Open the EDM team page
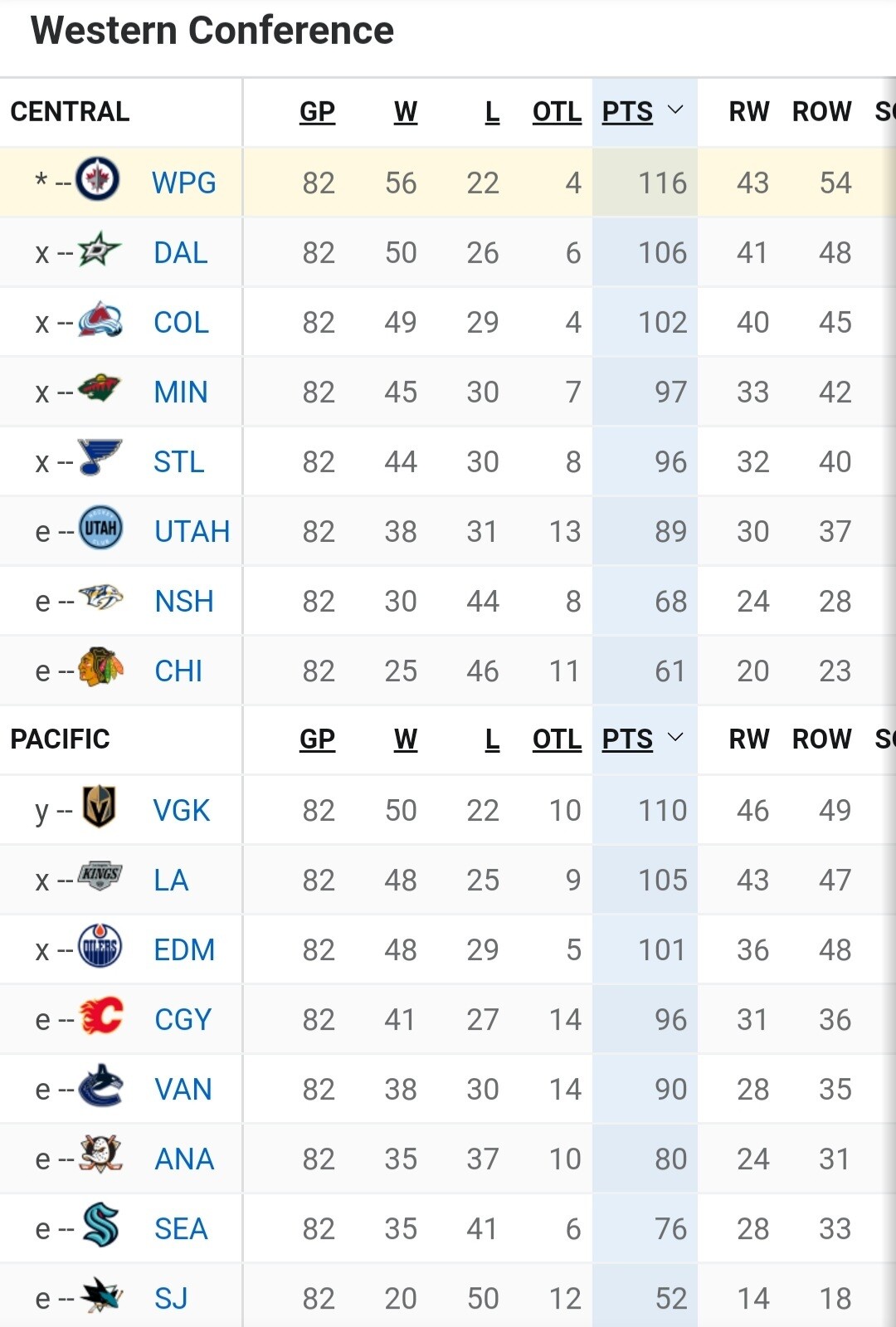Screen dimensions: 896x1327 (x=184, y=949)
